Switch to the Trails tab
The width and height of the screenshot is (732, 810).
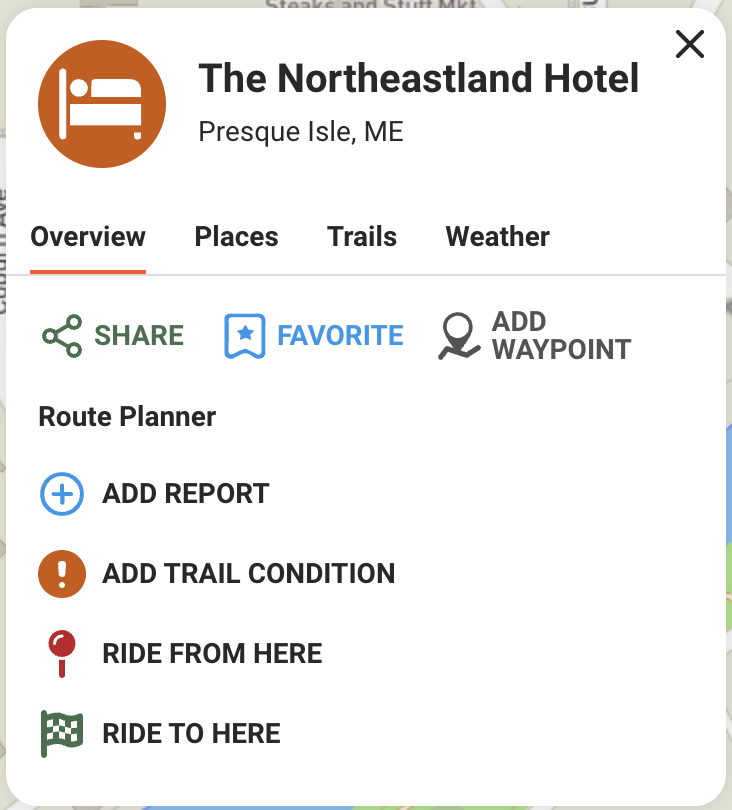click(362, 237)
